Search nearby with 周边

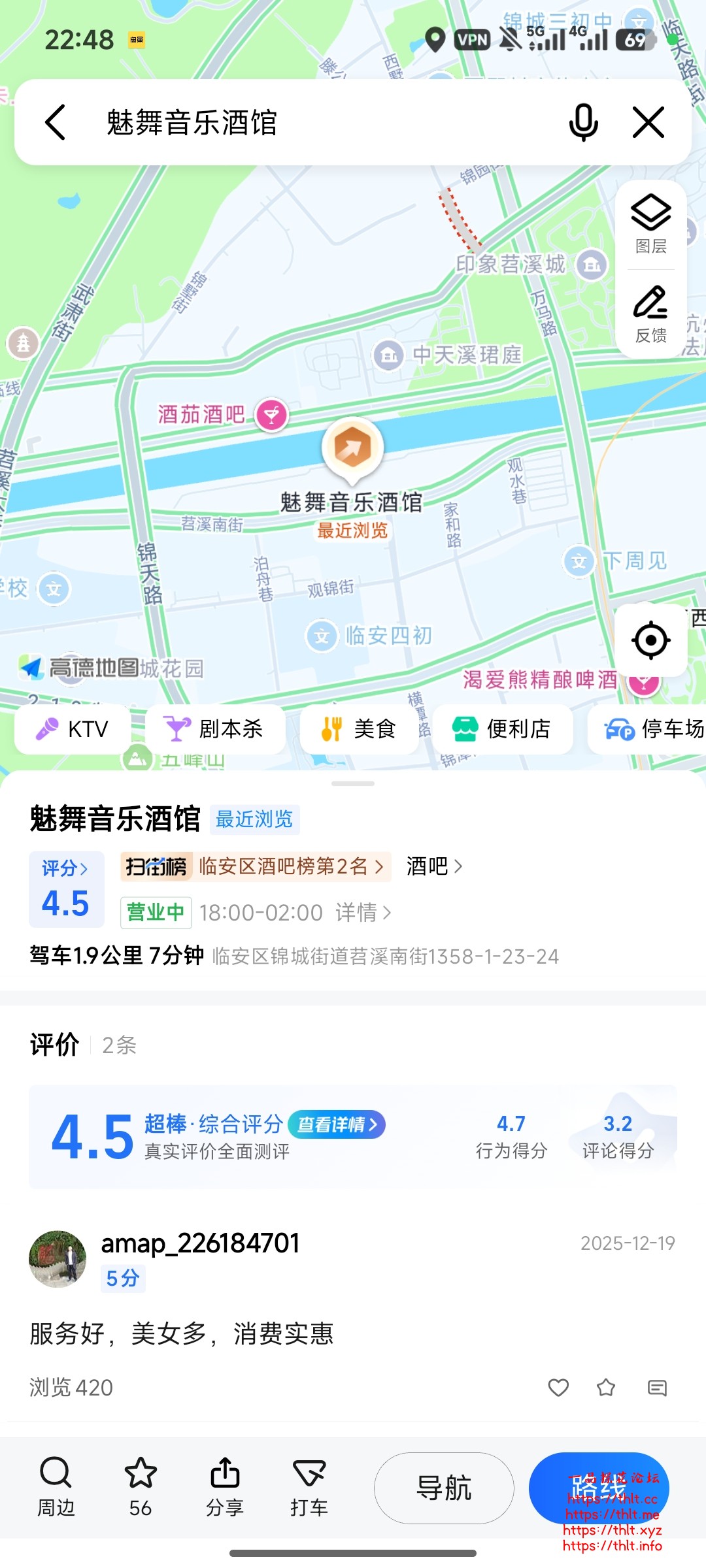[x=56, y=1488]
